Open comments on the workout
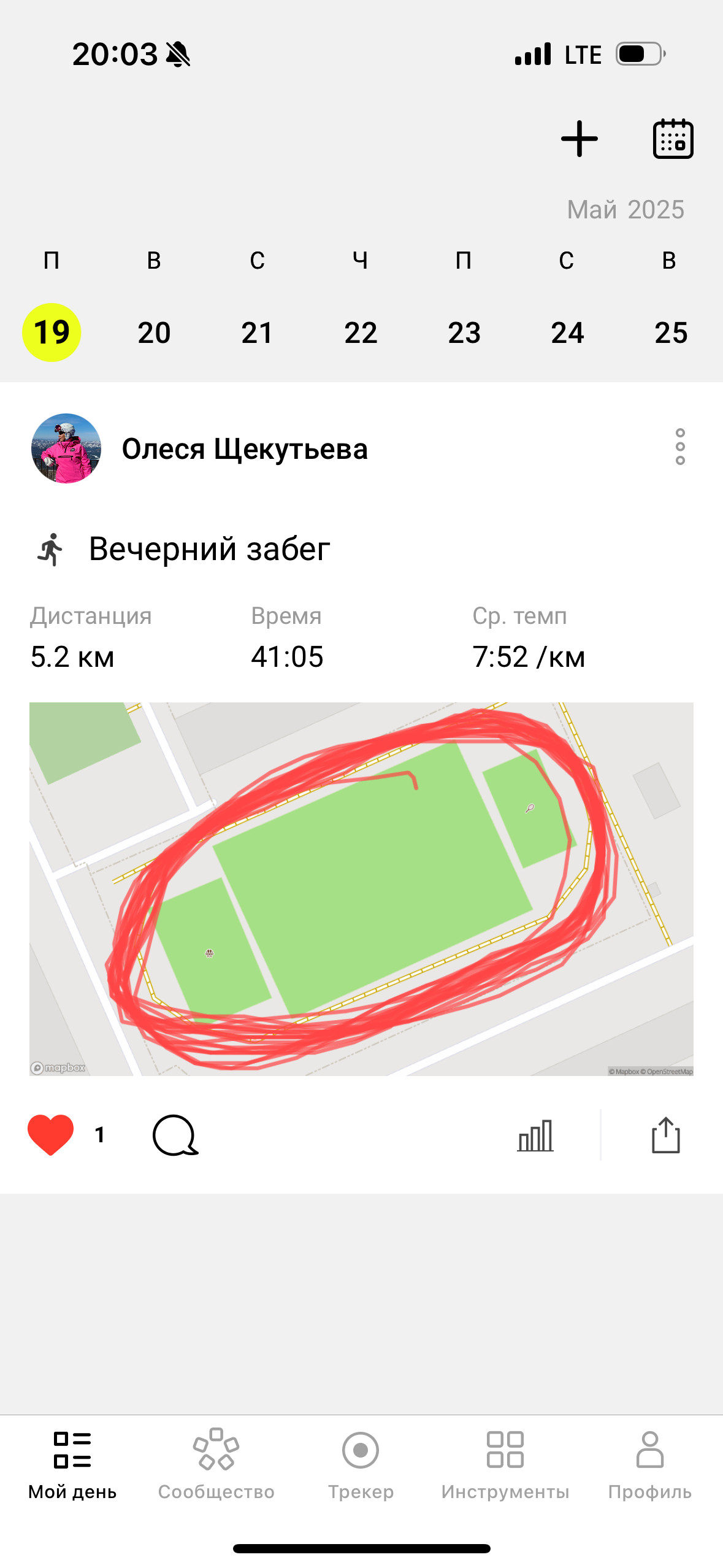This screenshot has width=723, height=1568. coord(175,1135)
